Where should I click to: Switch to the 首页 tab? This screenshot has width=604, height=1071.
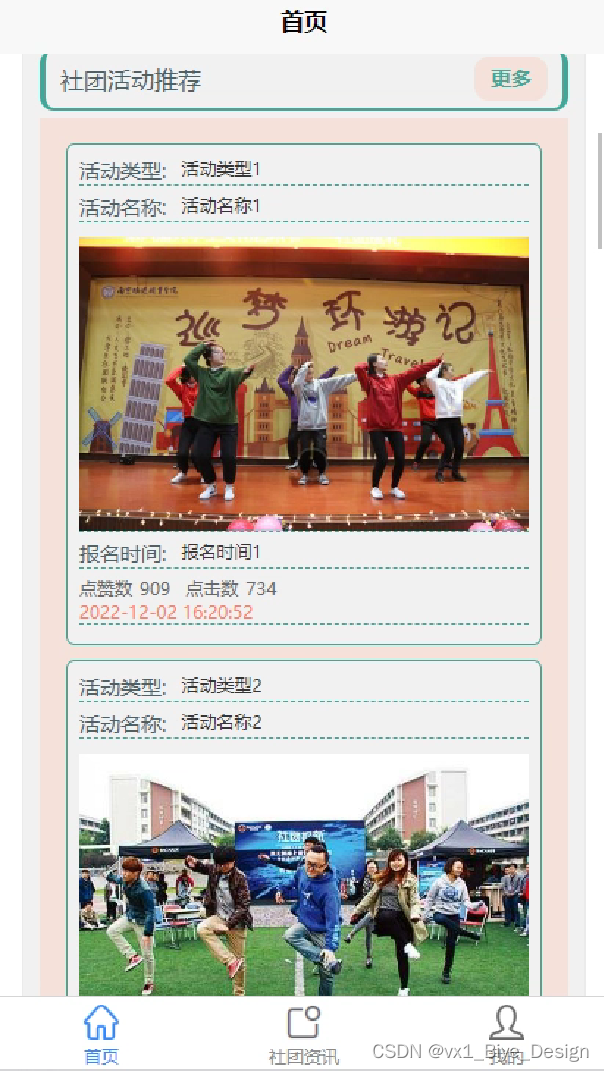(x=101, y=1034)
